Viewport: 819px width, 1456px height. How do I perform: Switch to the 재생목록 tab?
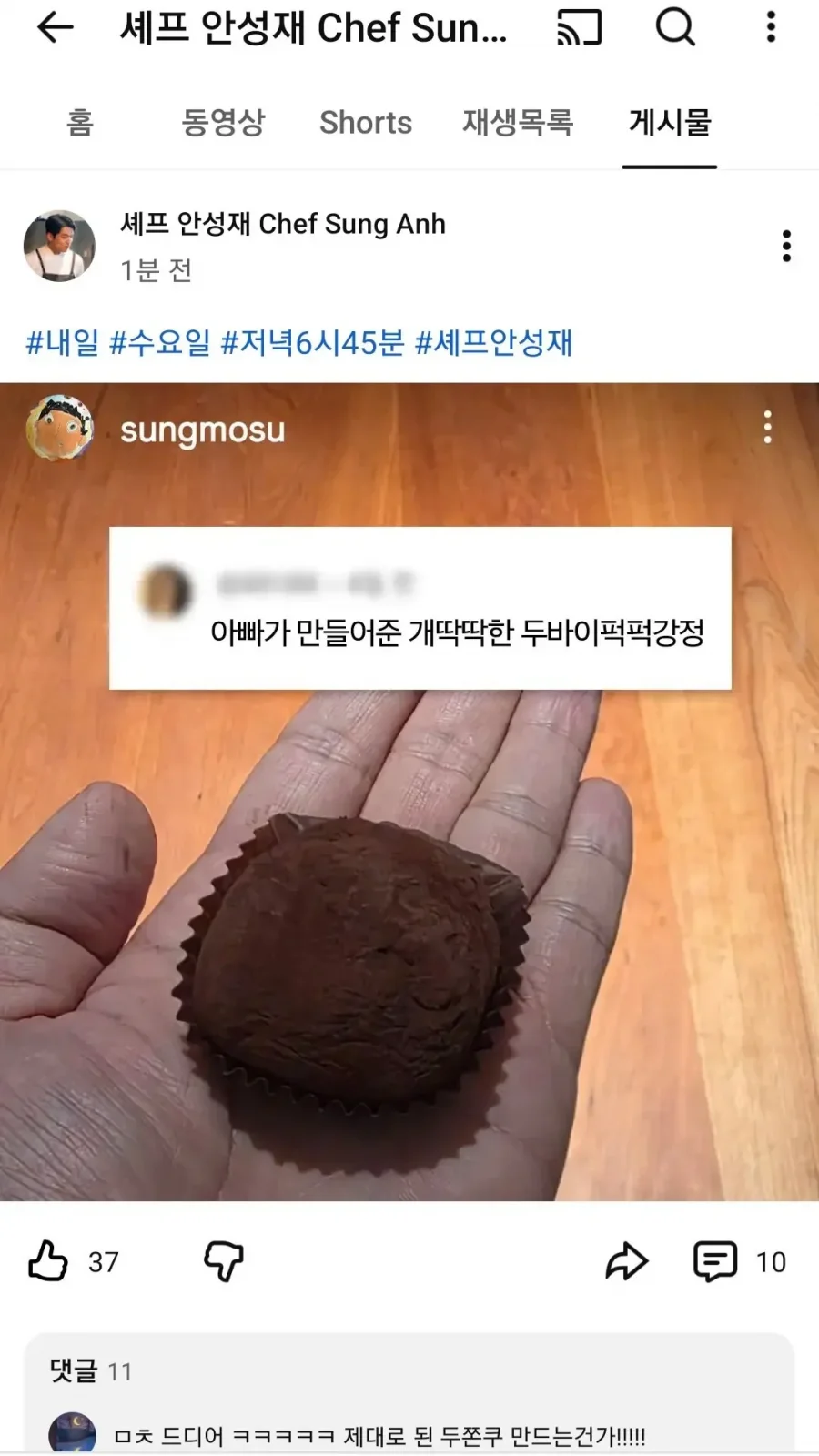518,122
